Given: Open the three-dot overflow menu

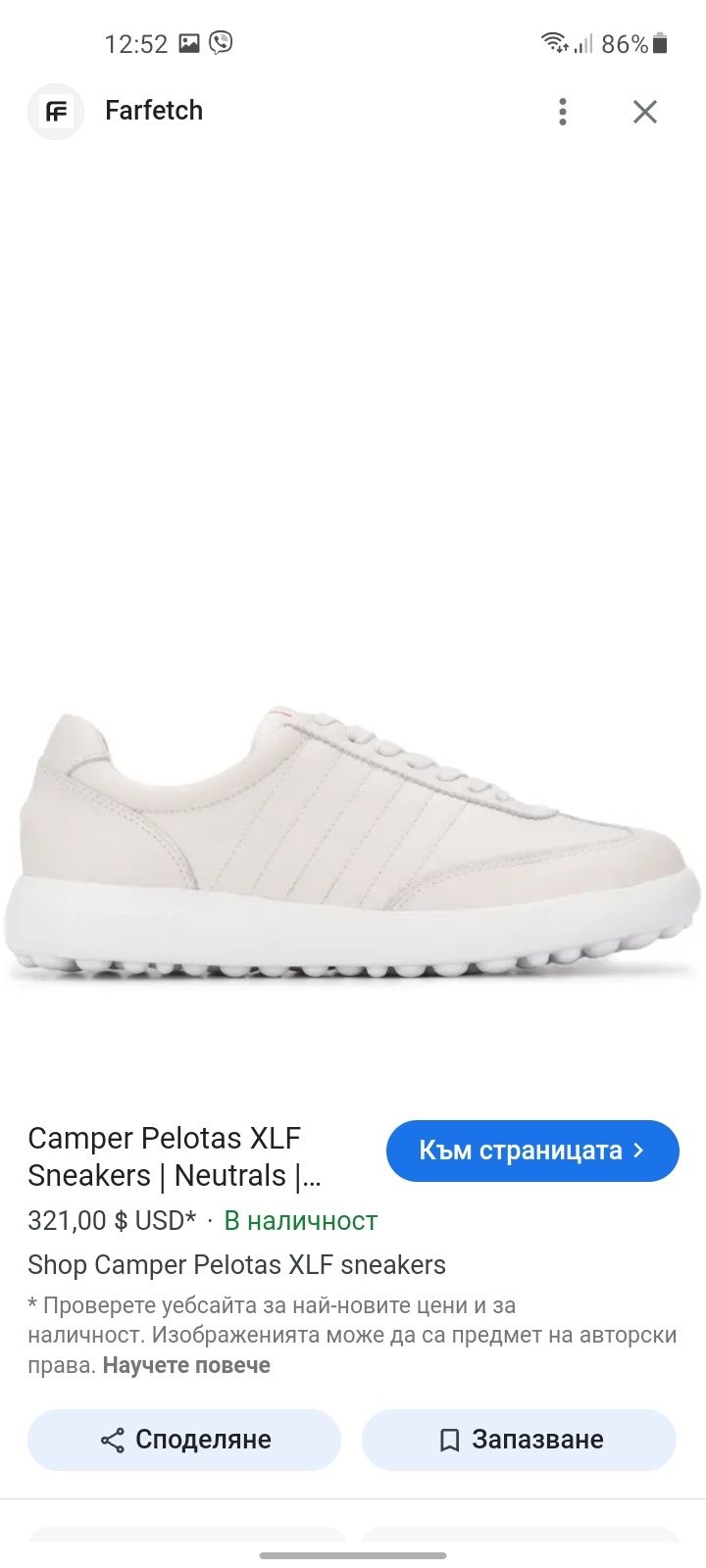Looking at the screenshot, I should pyautogui.click(x=563, y=112).
